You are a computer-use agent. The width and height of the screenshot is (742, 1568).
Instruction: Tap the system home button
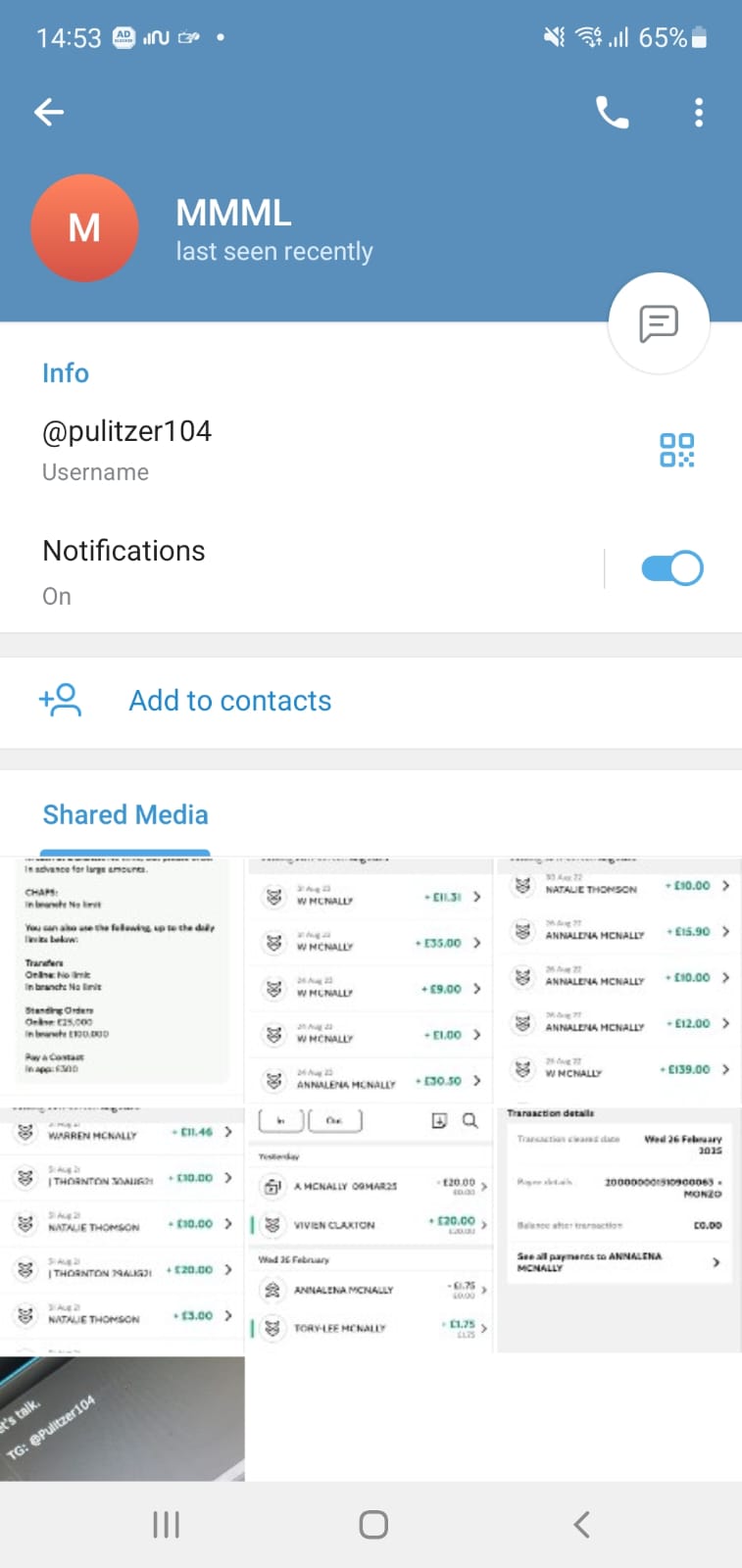point(372,1525)
